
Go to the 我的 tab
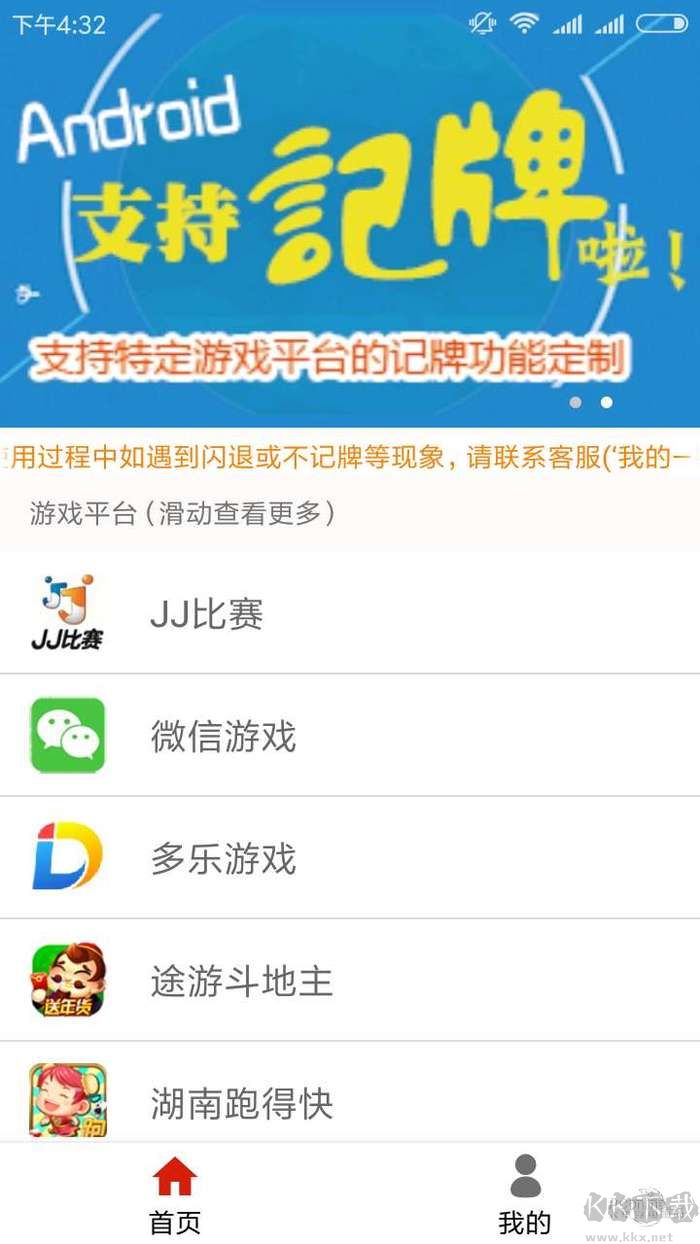click(x=525, y=1195)
